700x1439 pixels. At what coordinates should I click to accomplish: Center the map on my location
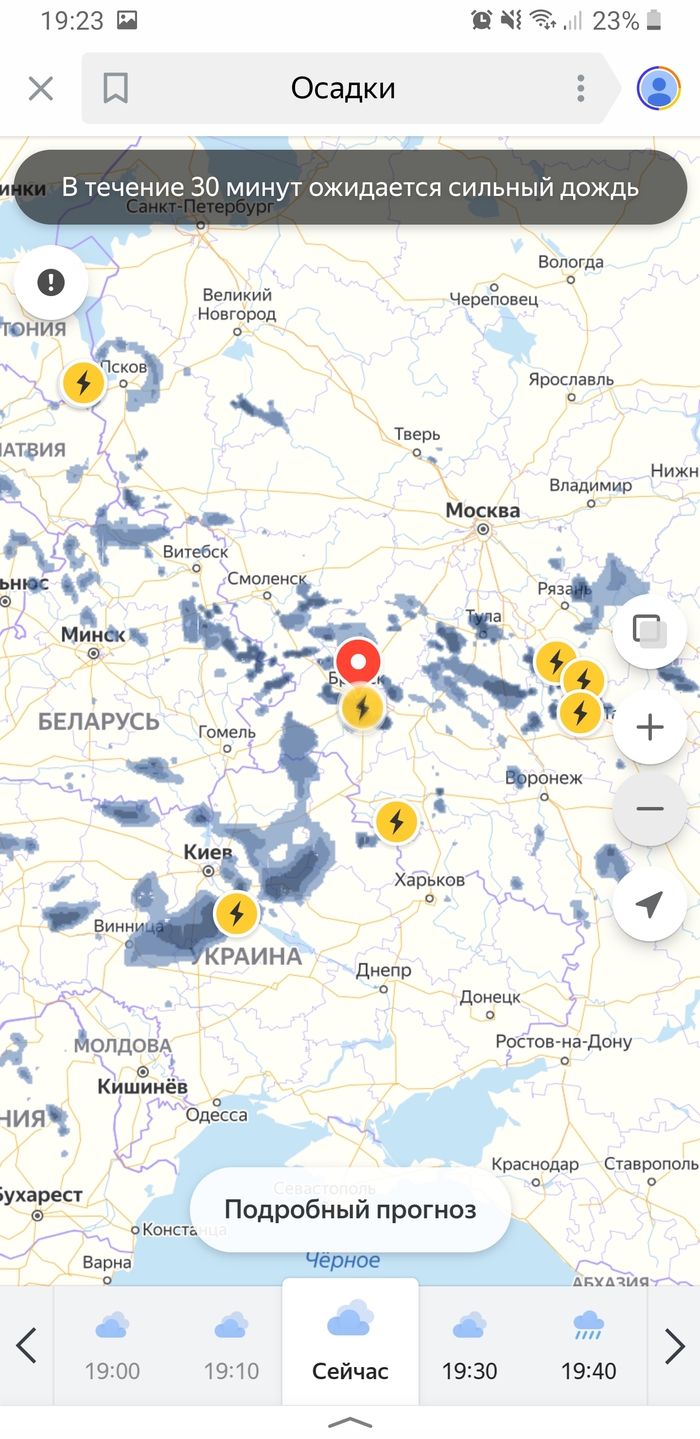649,905
